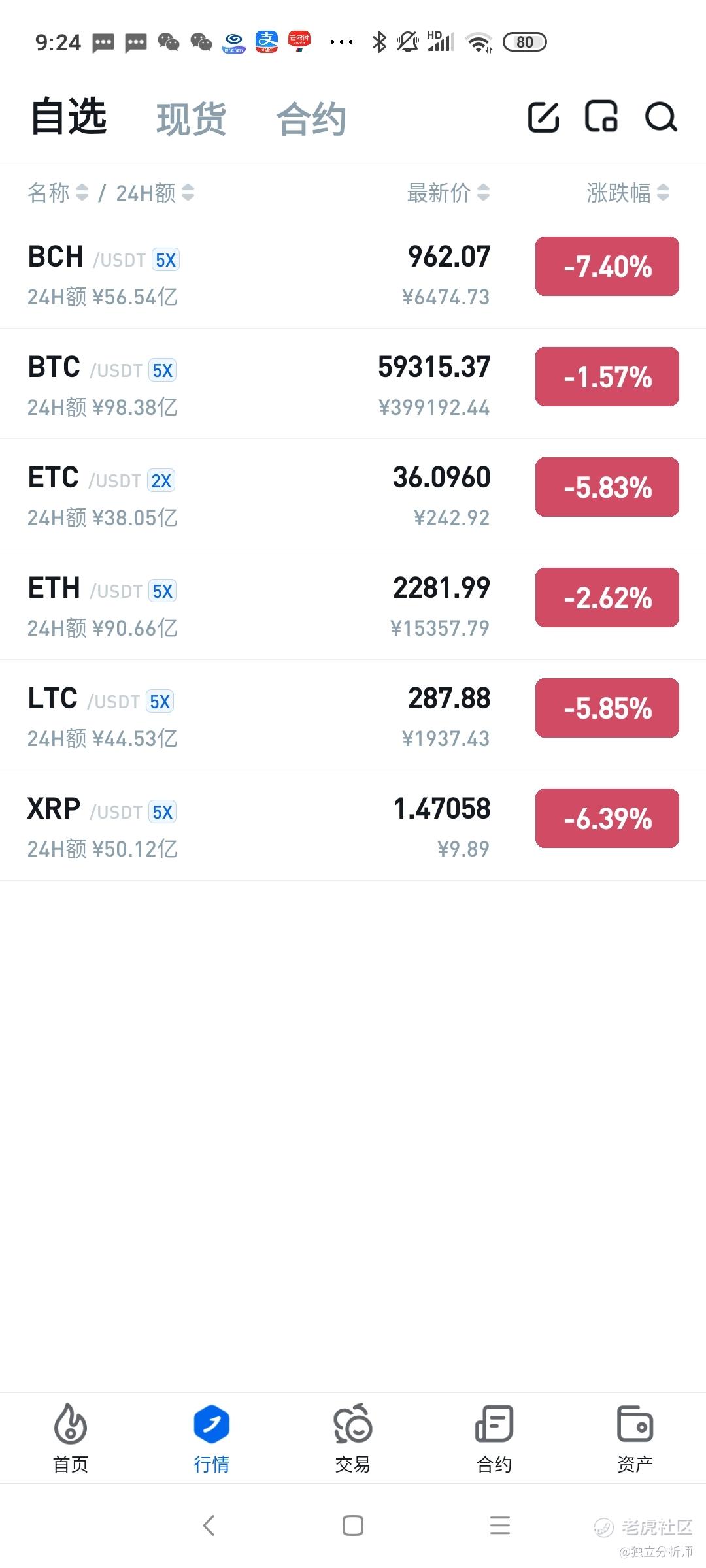Switch to the 现货 tab
This screenshot has height=1568, width=706.
point(191,119)
